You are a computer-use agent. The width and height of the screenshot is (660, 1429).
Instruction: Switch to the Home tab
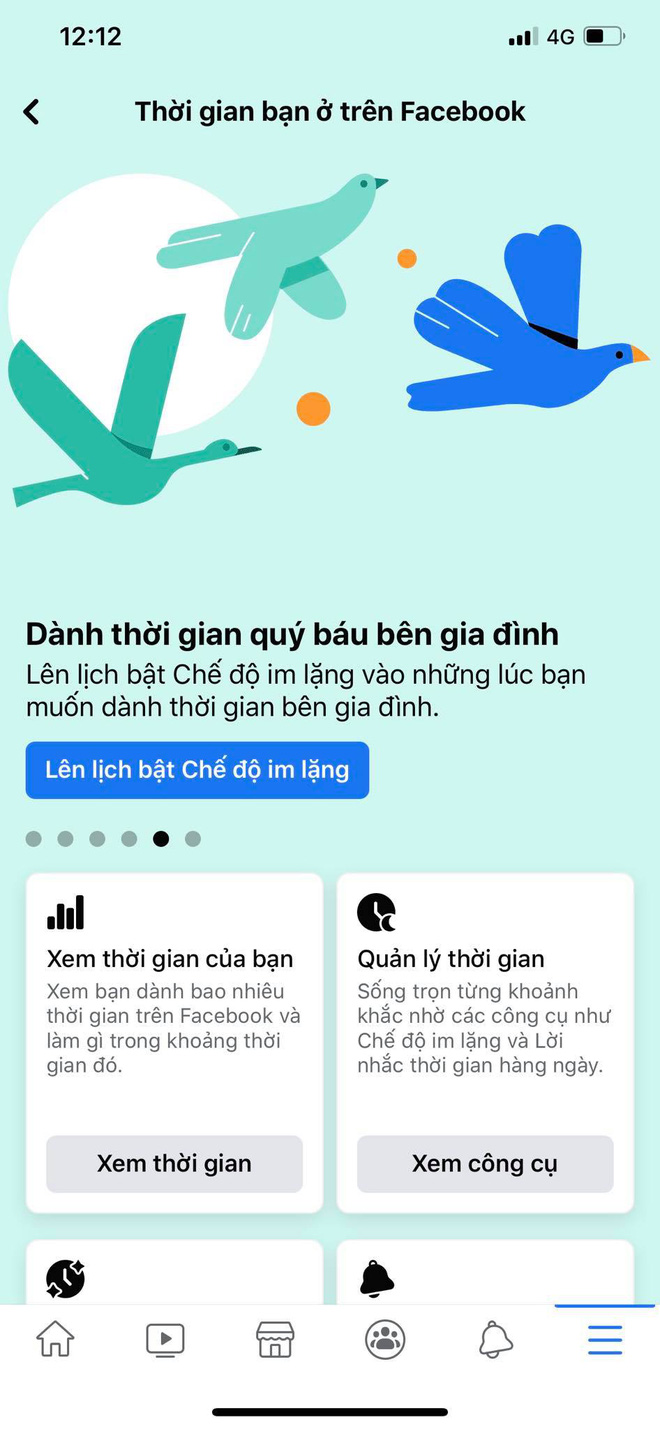pos(55,1339)
